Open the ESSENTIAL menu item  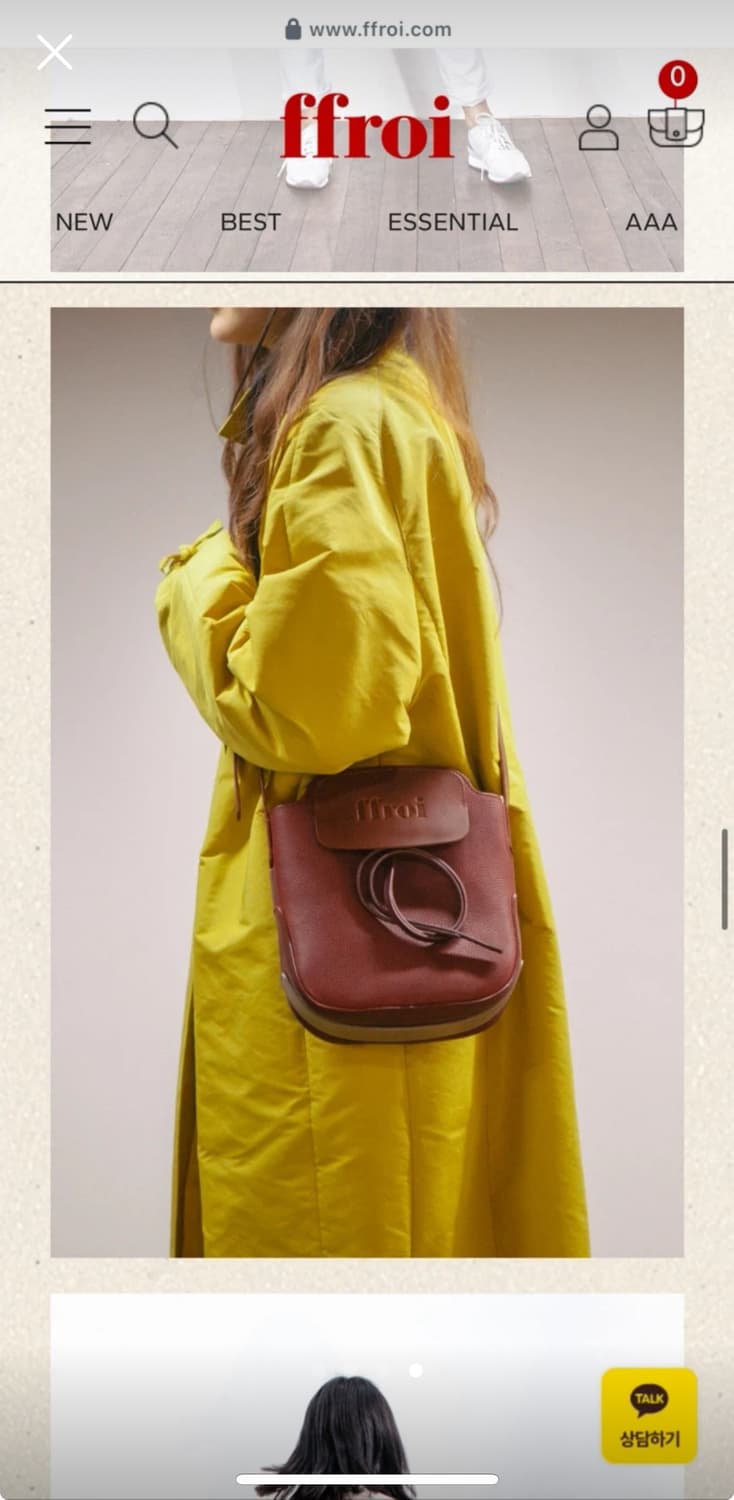pyautogui.click(x=452, y=222)
